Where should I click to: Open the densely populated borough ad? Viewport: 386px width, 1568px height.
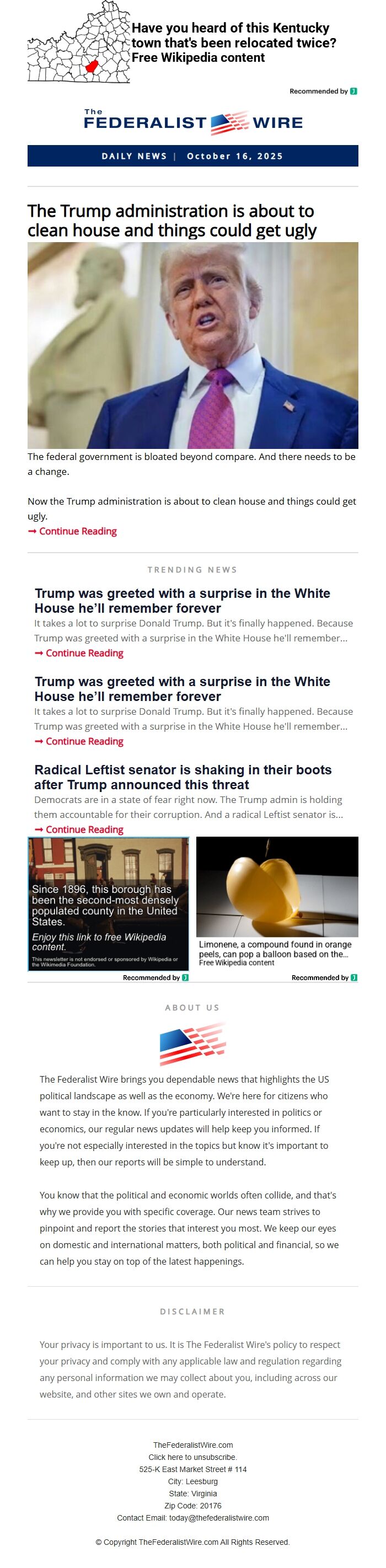(109, 904)
